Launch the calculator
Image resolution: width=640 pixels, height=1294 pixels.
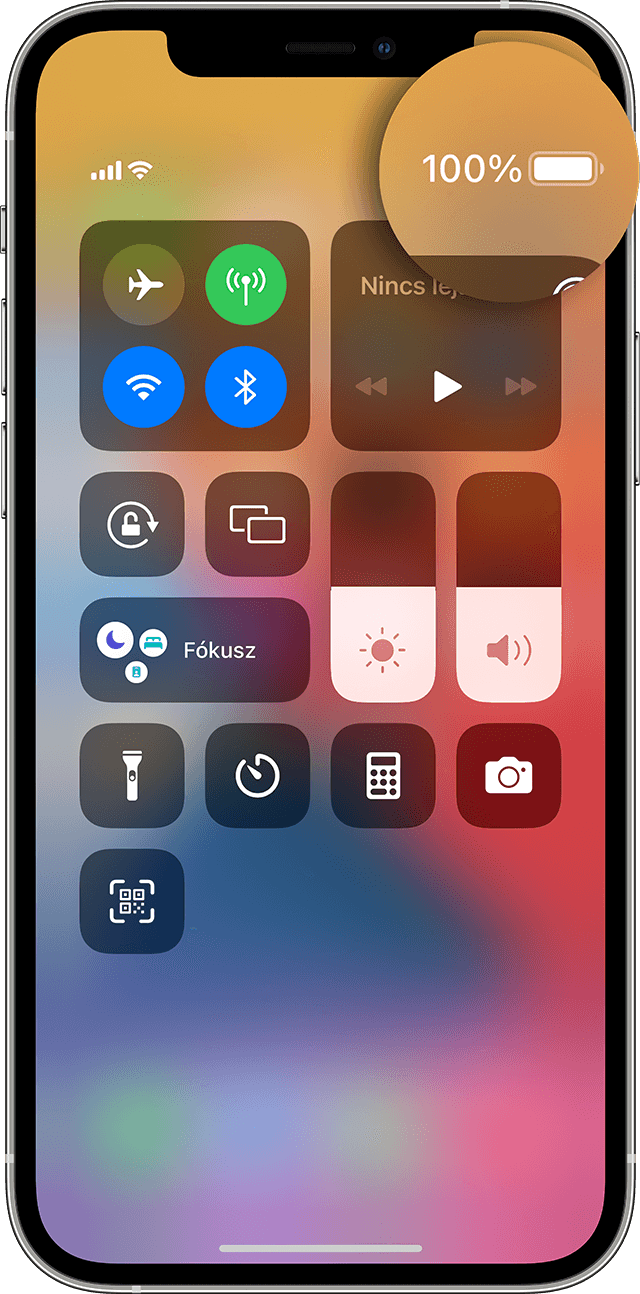tap(383, 775)
